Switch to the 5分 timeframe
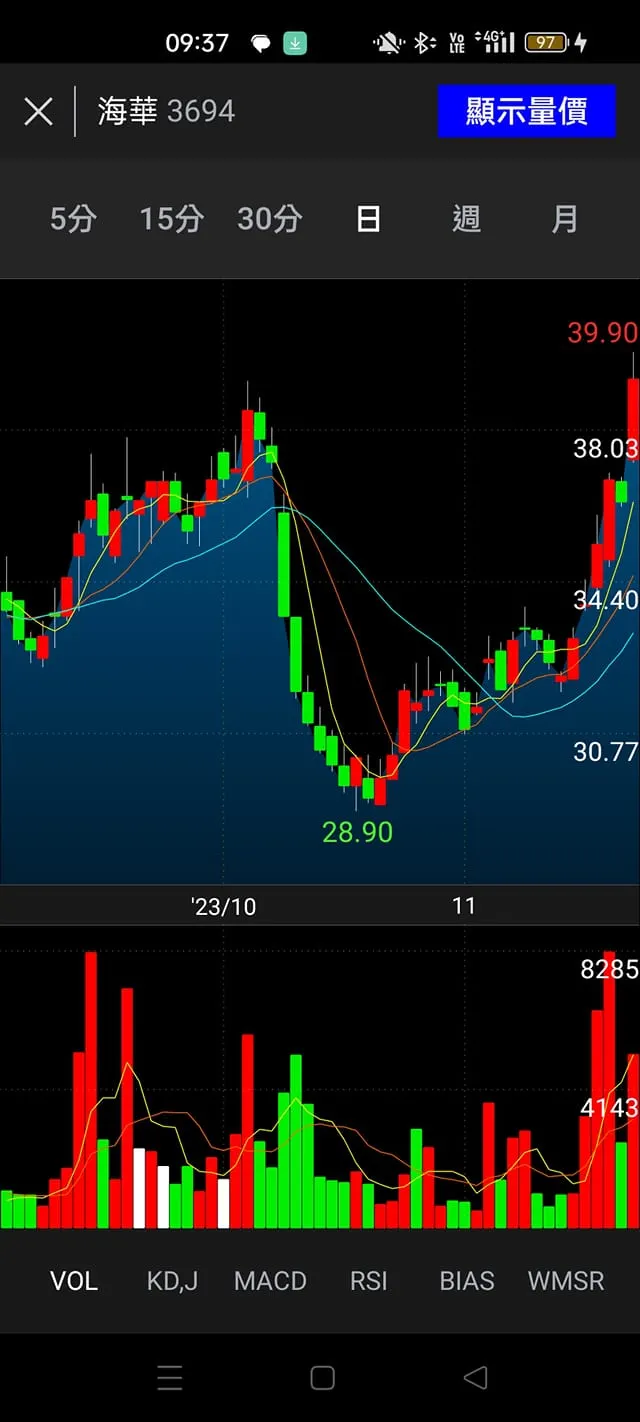 73,219
